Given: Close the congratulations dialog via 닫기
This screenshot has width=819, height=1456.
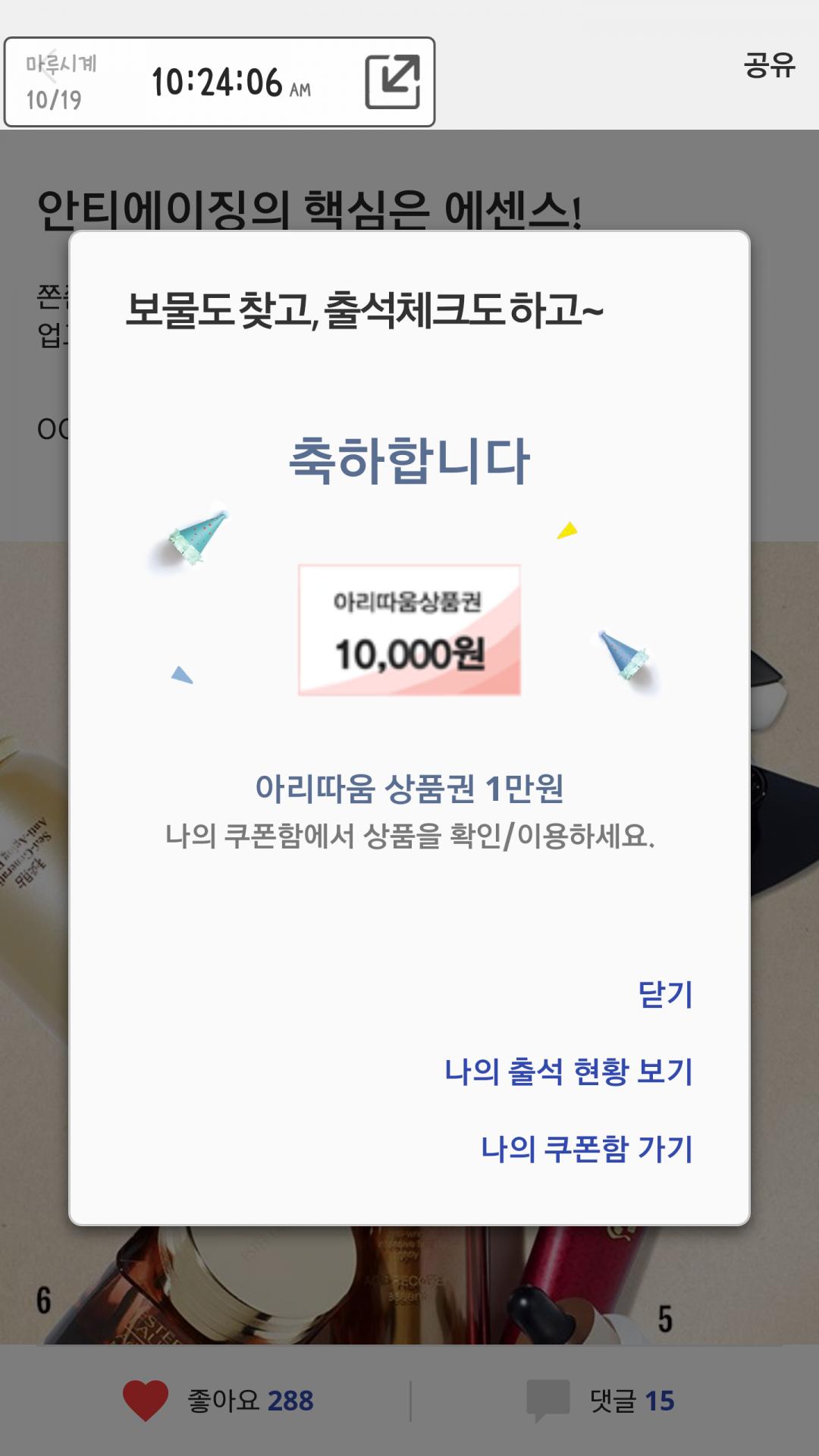Looking at the screenshot, I should [x=665, y=994].
